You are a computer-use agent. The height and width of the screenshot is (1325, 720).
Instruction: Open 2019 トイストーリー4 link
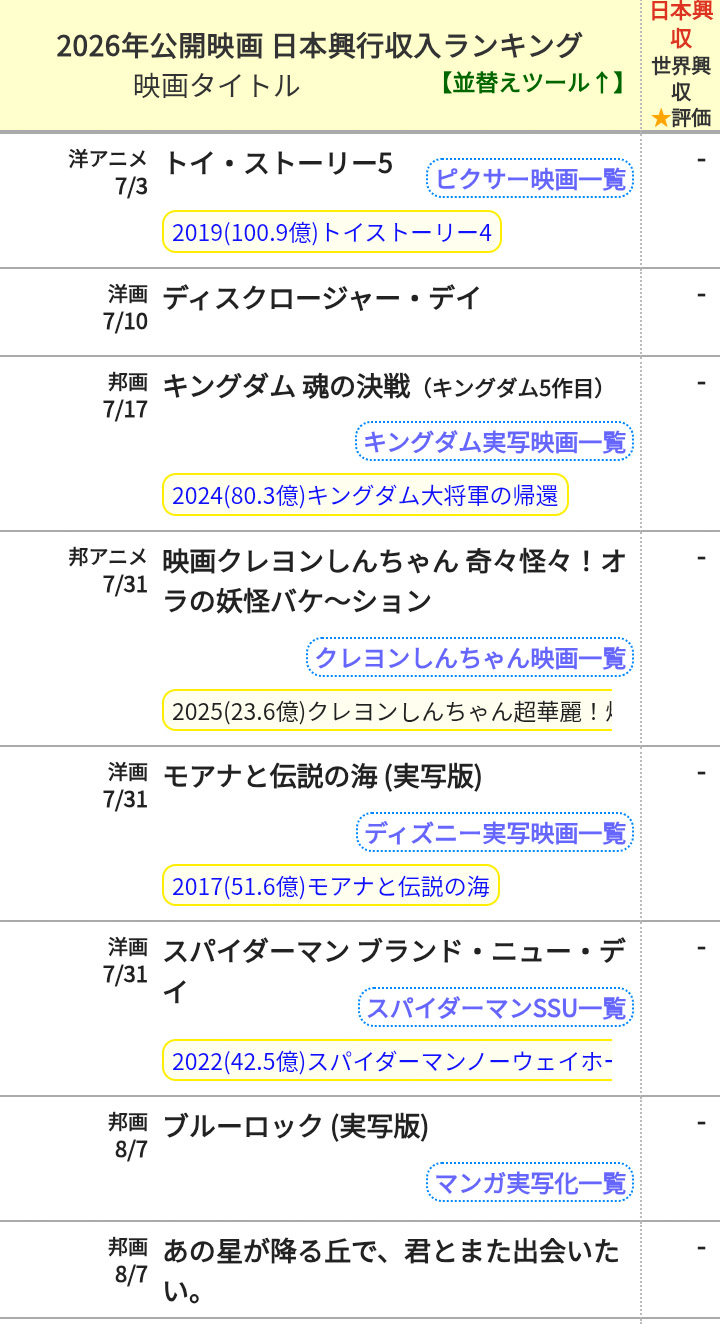(332, 233)
